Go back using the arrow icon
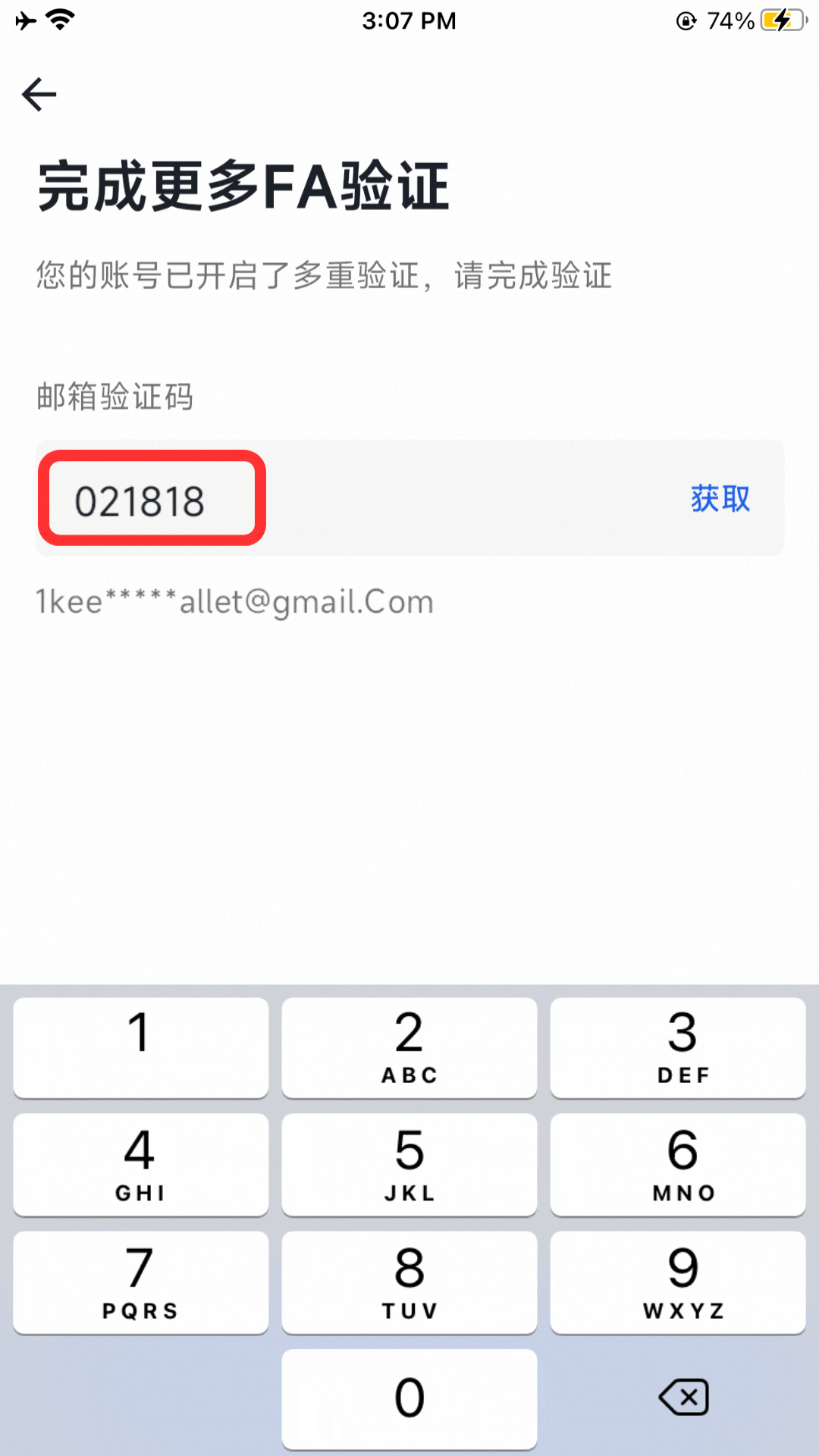The image size is (819, 1456). (39, 95)
